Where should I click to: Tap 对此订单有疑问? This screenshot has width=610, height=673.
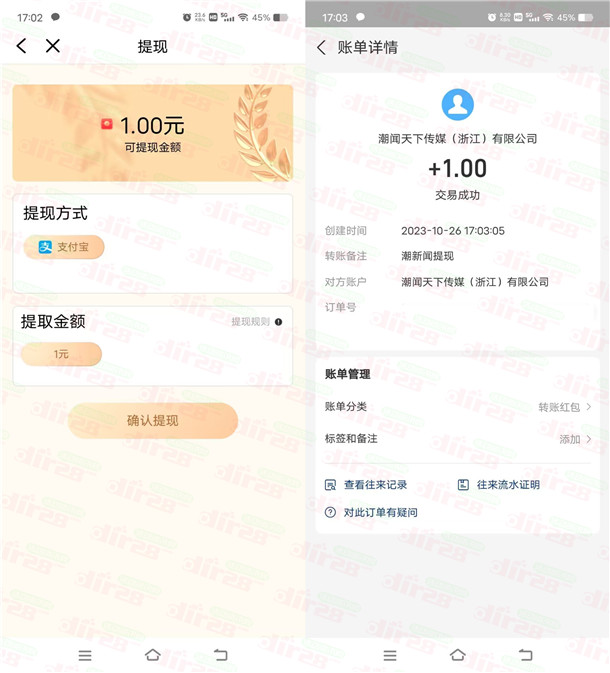coord(372,513)
